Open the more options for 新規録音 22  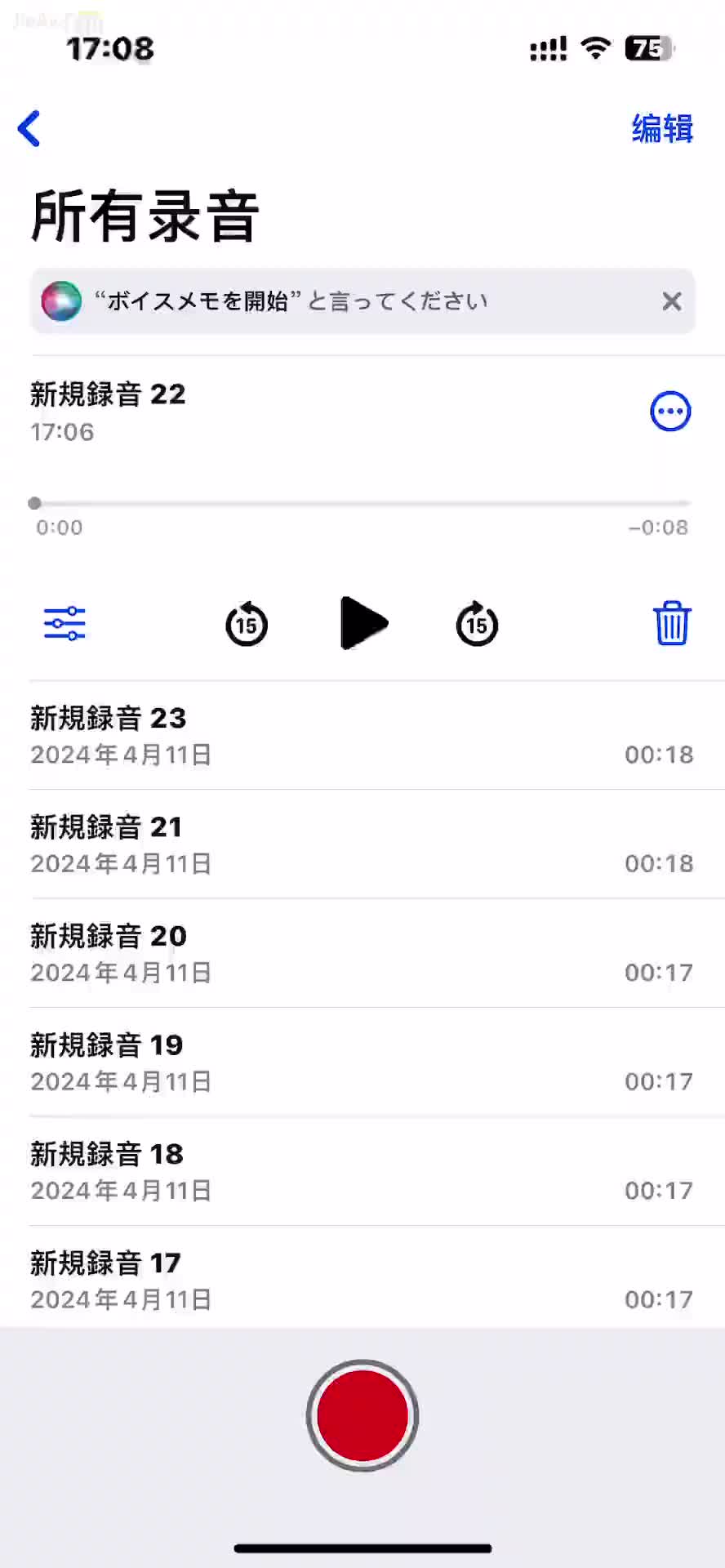click(x=670, y=411)
